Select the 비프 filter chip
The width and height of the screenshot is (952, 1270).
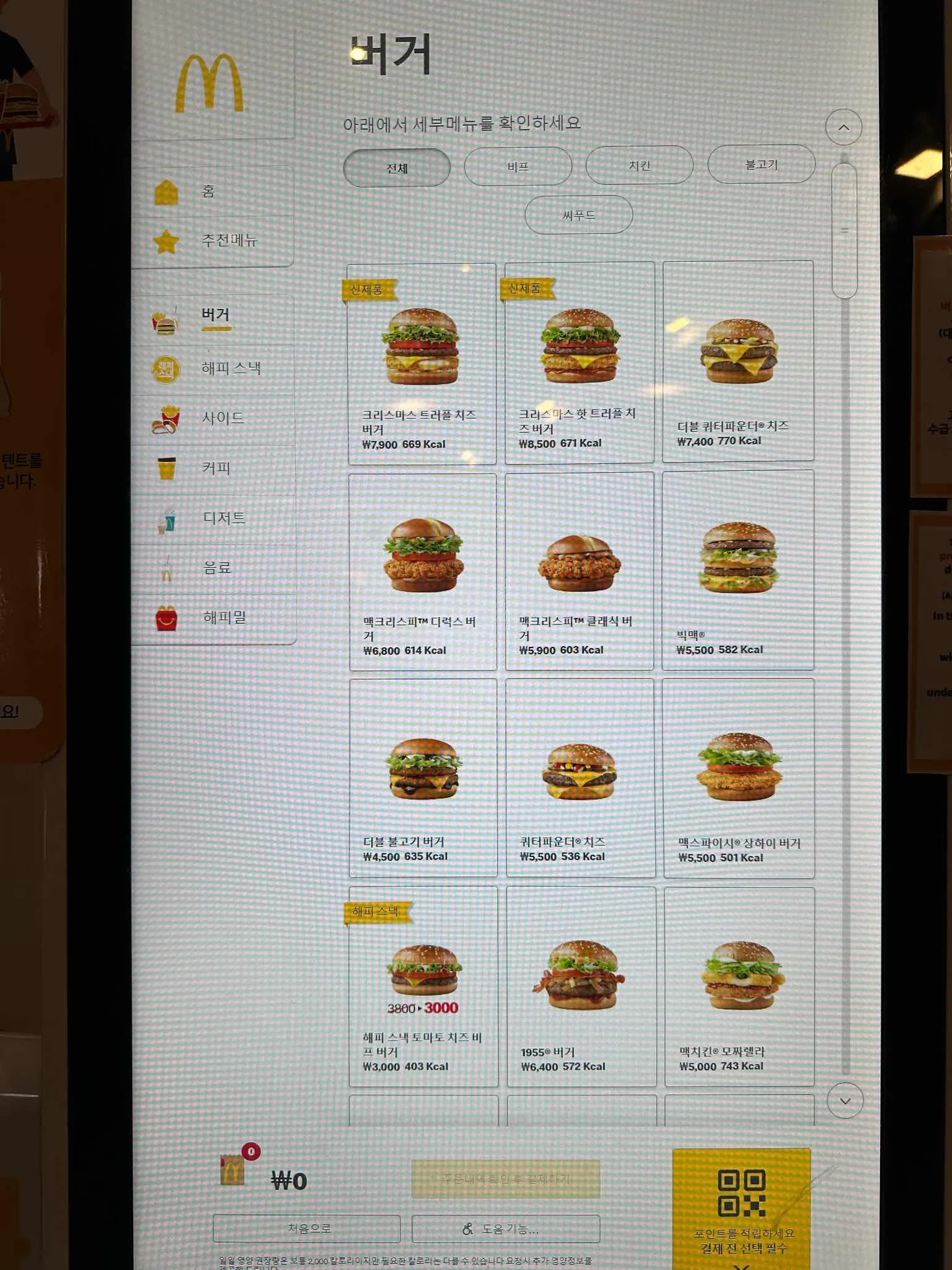click(x=518, y=166)
